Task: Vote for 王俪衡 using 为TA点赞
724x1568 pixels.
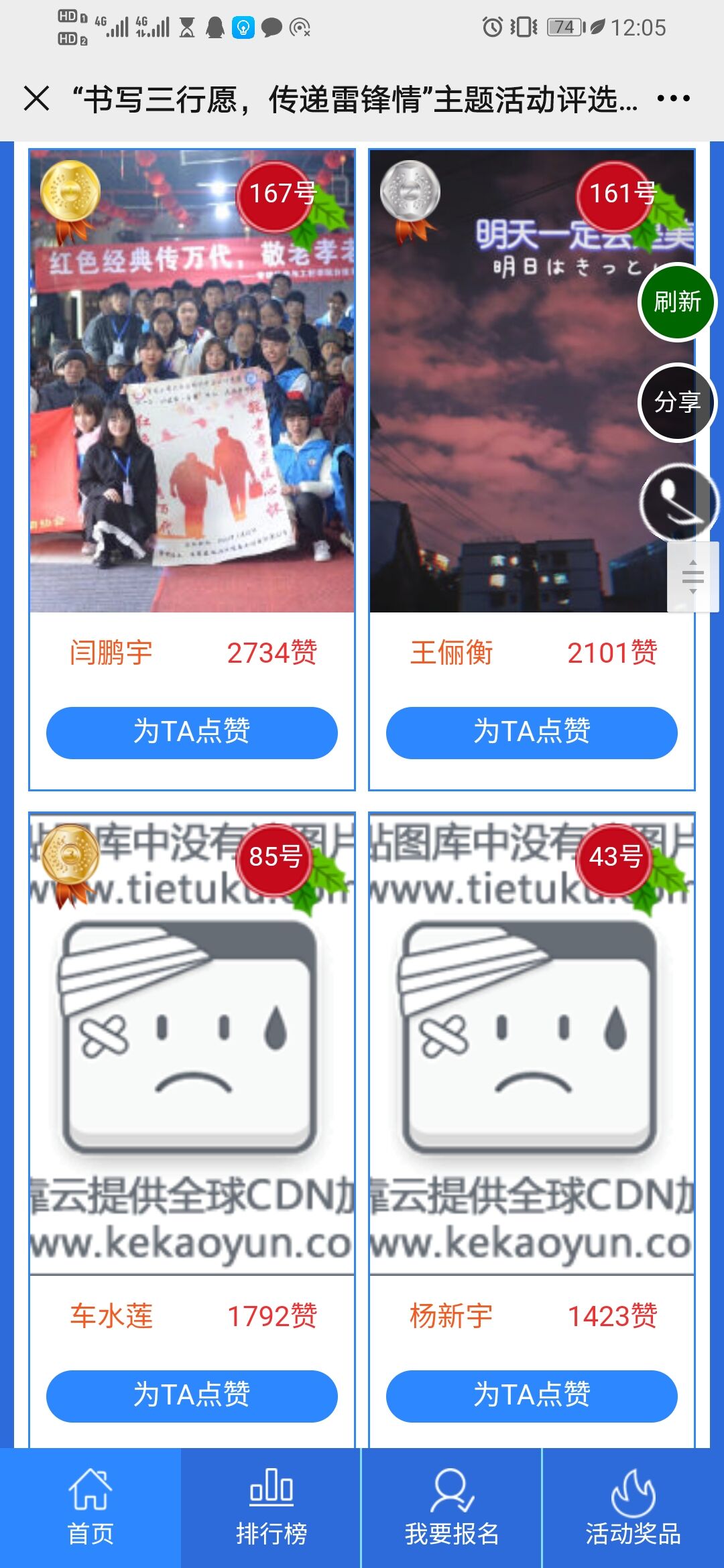Action: click(x=532, y=732)
